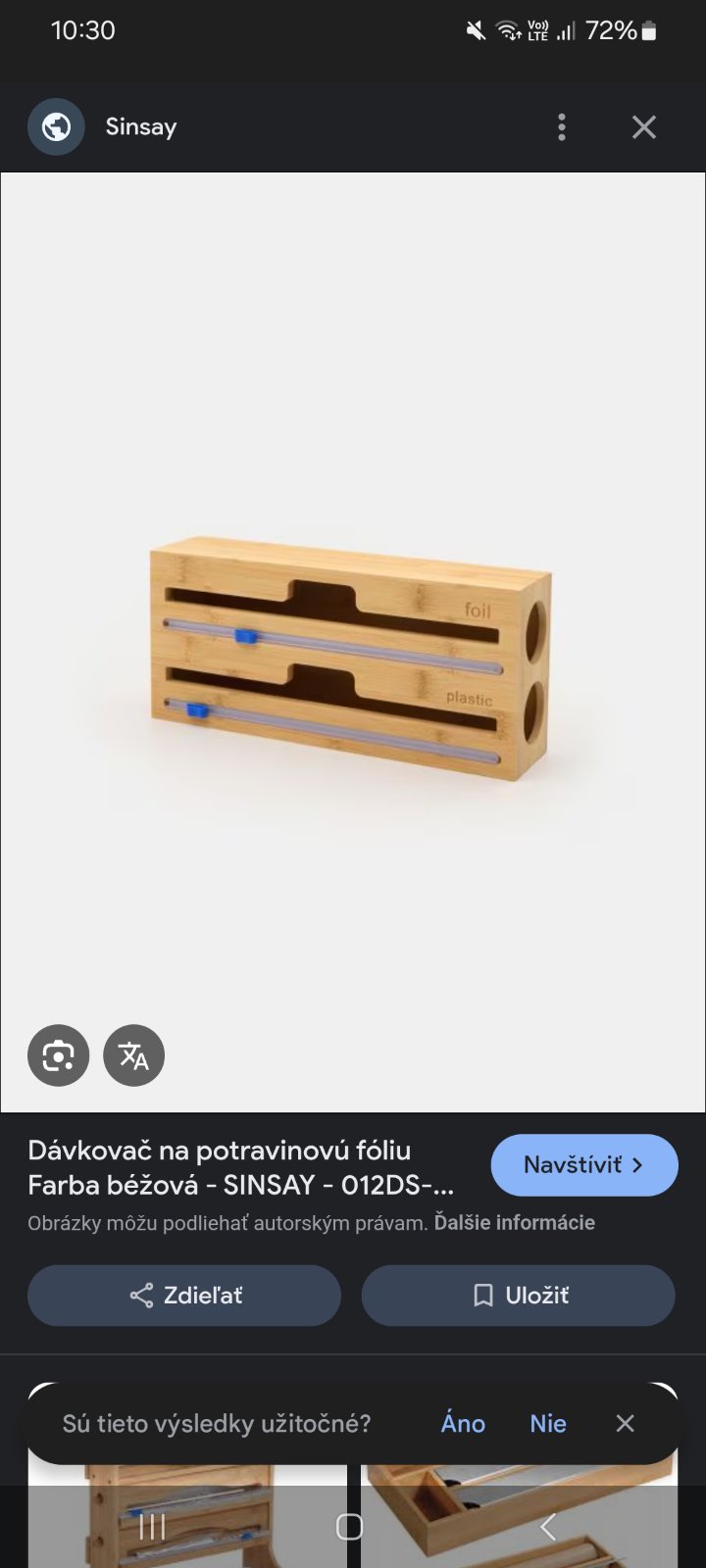Close the Sinsay image viewer

[643, 126]
